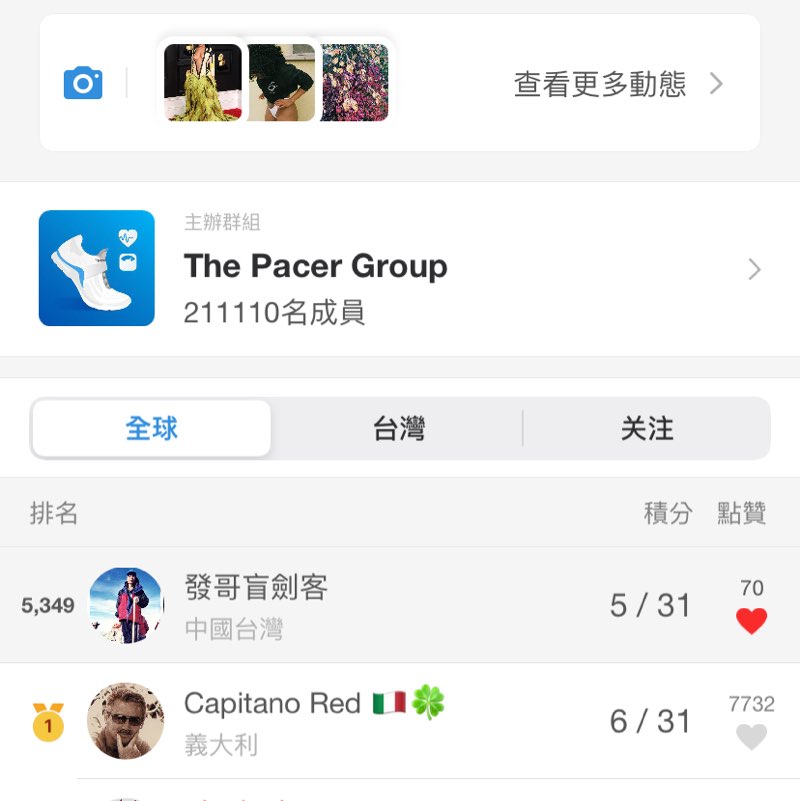Select the 全球 leaderboard option
This screenshot has height=801, width=800.
point(151,427)
